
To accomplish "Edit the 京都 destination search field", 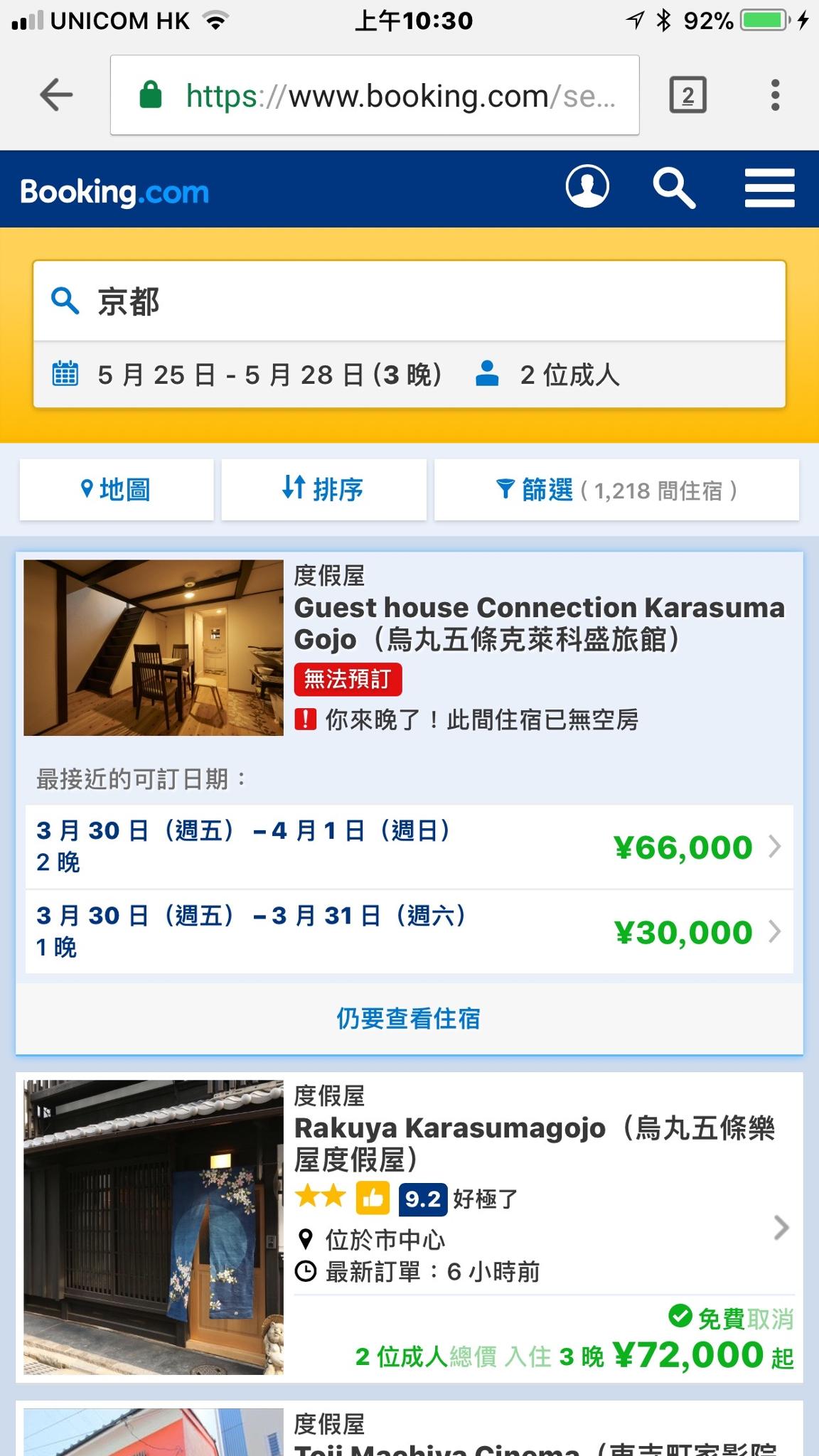I will pos(409,301).
